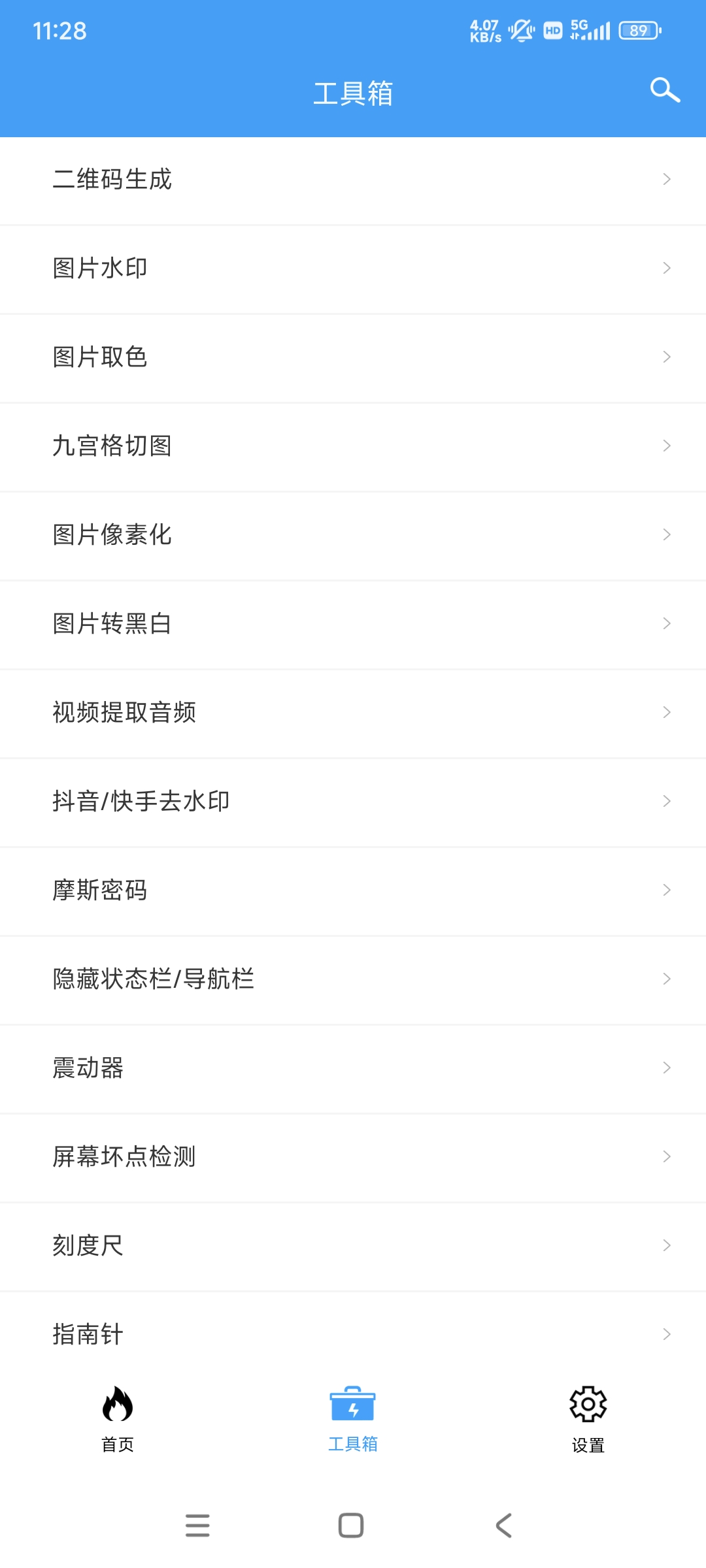Screen dimensions: 706x1568
Task: Launch 图片像素化 tool
Action: click(353, 534)
